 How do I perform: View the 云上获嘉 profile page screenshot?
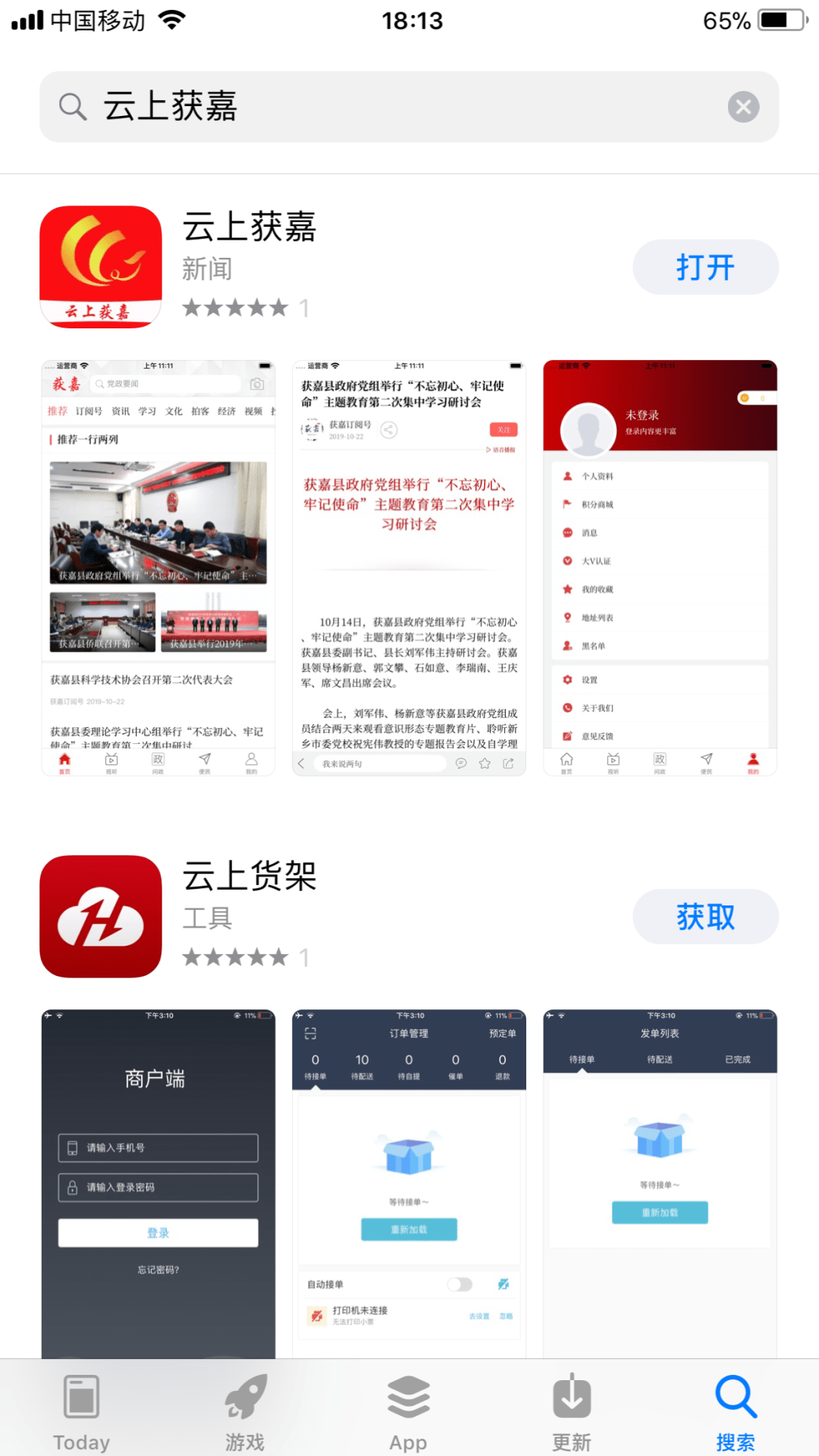click(660, 567)
